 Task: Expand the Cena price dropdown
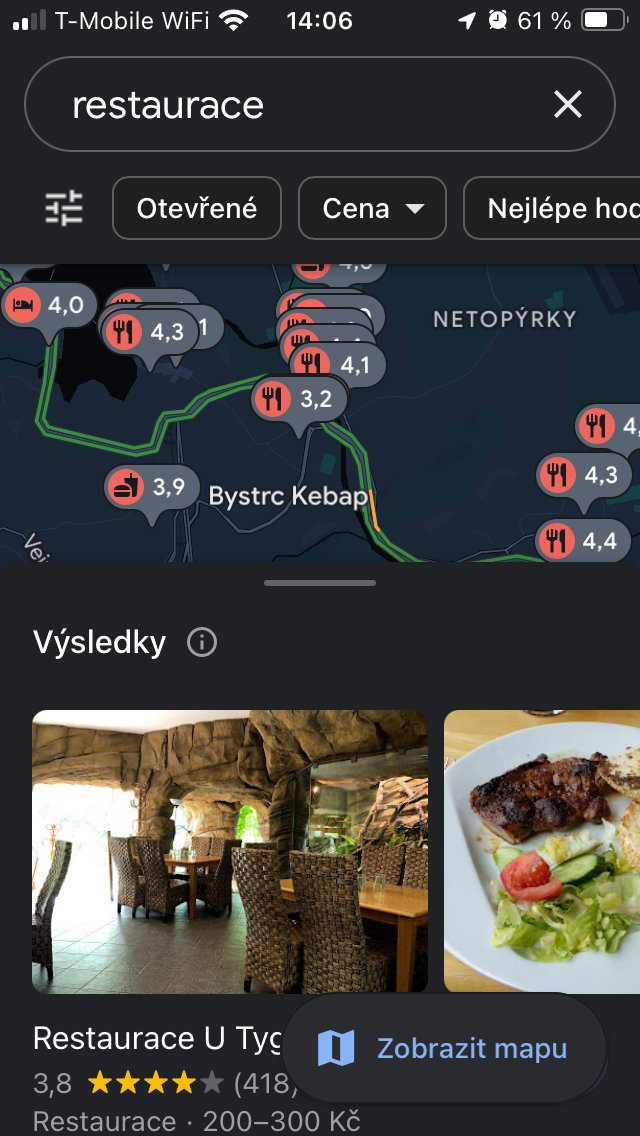pyautogui.click(x=372, y=208)
